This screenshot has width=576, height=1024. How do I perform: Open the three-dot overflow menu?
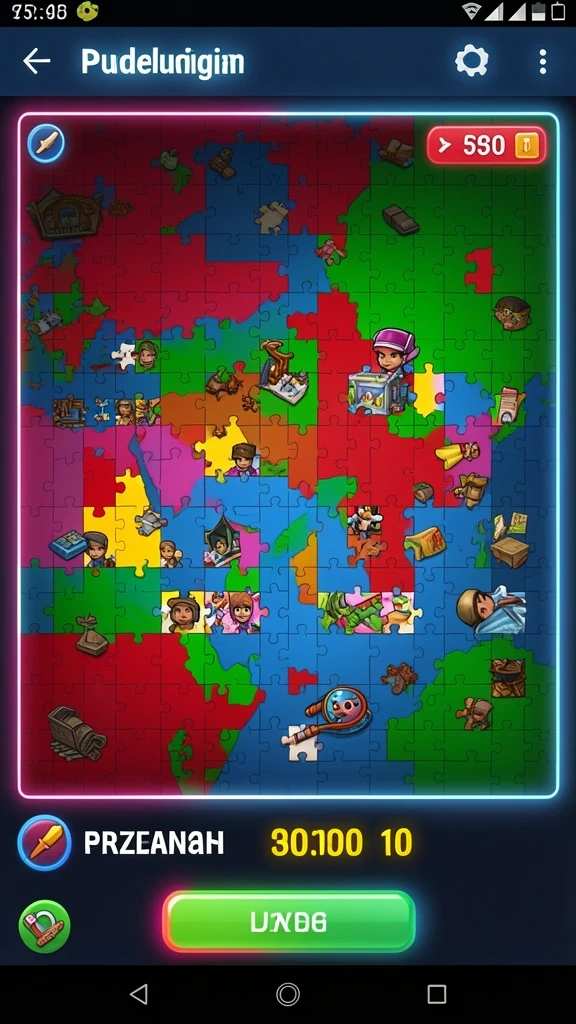point(543,61)
